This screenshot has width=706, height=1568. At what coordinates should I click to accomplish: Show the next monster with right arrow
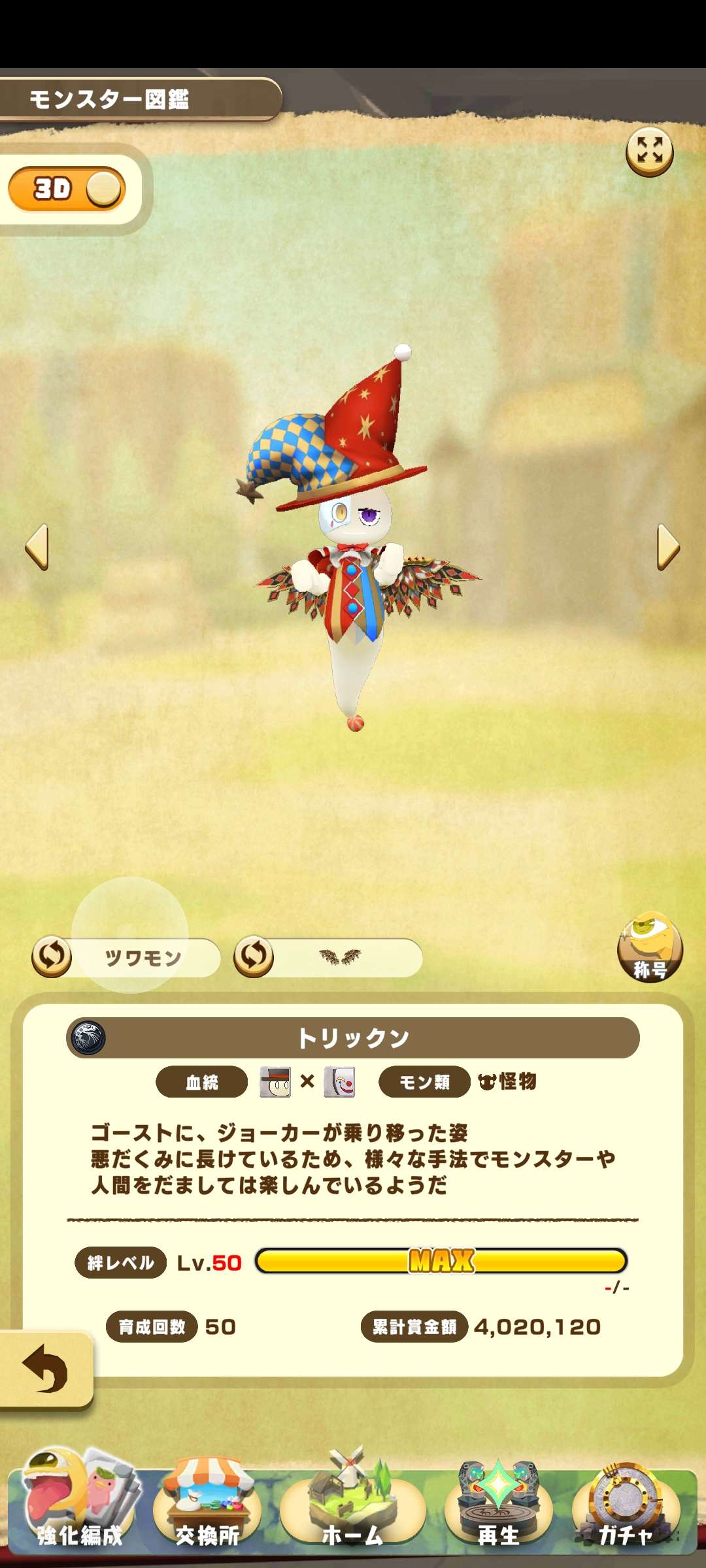668,547
